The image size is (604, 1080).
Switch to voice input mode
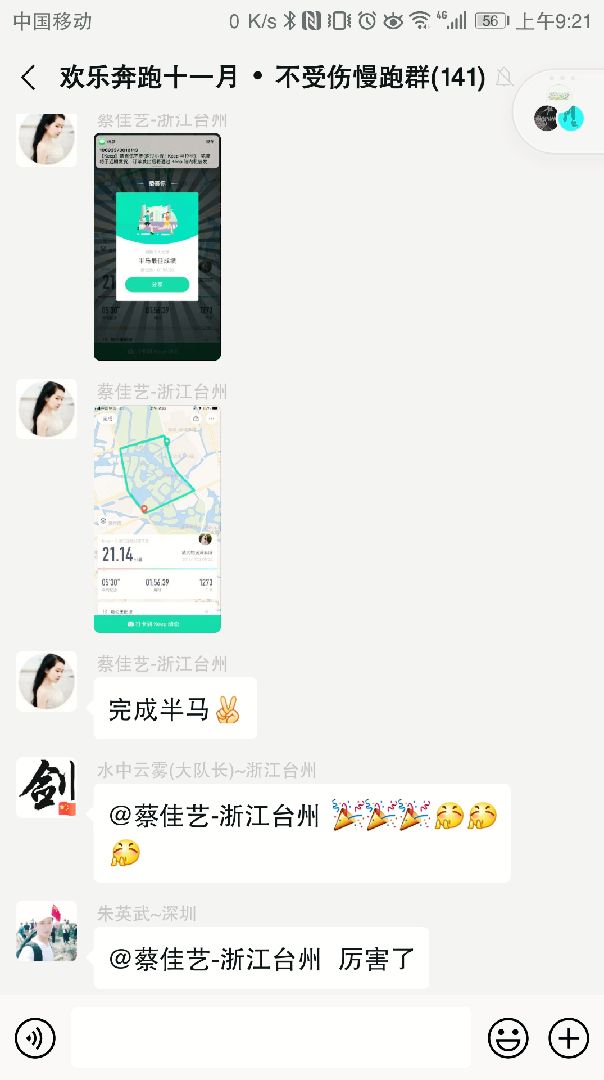point(35,1038)
